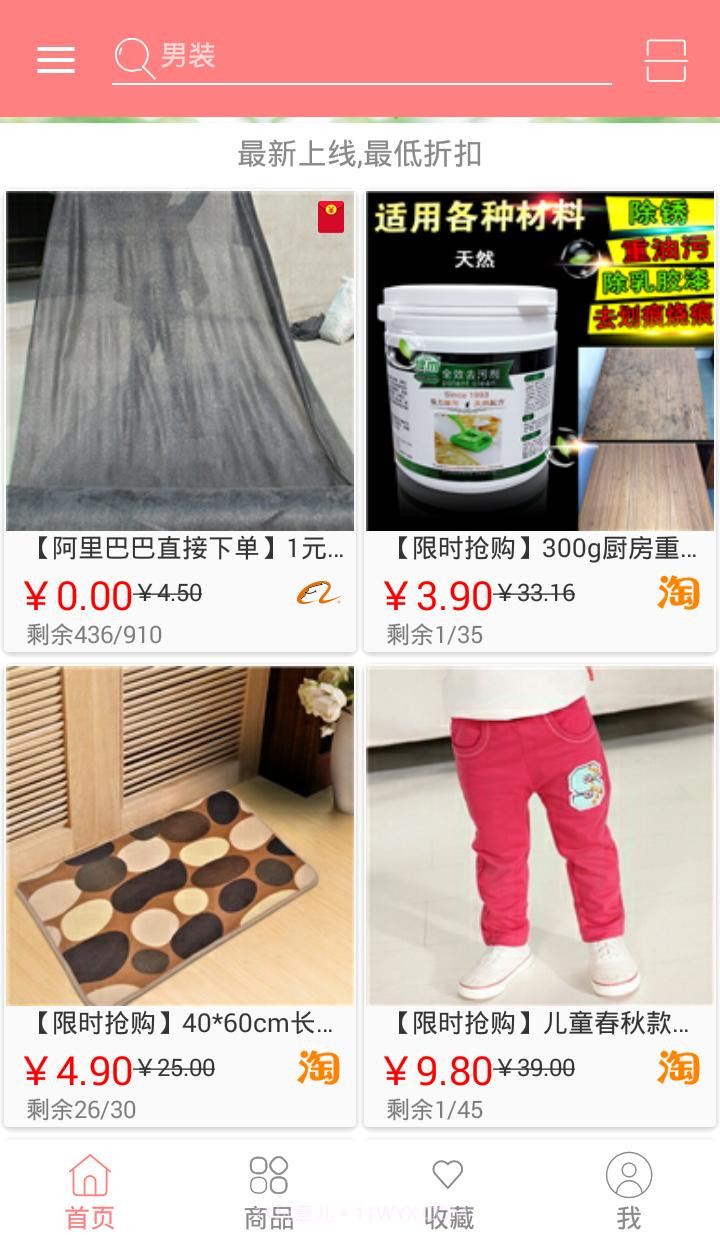Go to the 收藏 favorites tab
Image resolution: width=720 pixels, height=1235 pixels.
(x=448, y=1191)
